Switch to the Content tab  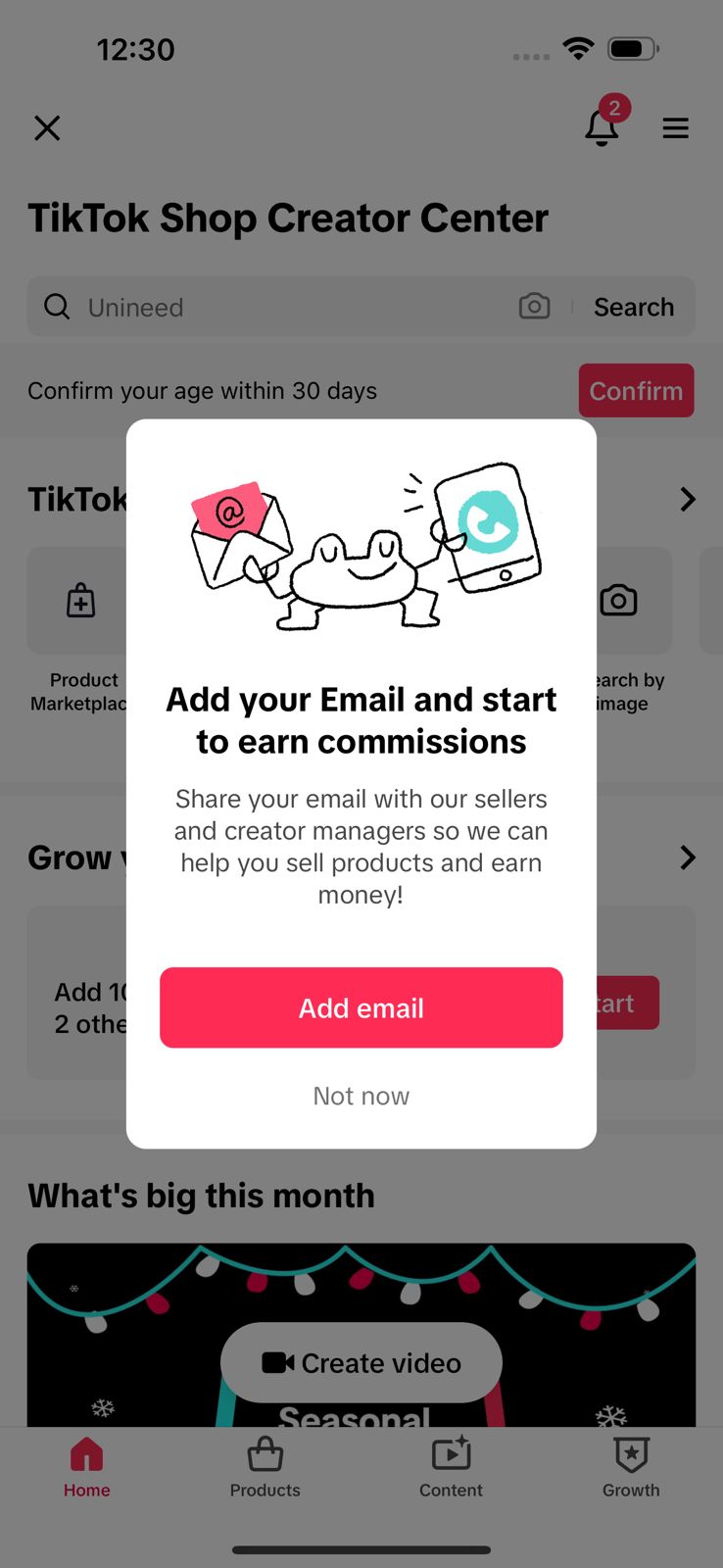tap(451, 1467)
